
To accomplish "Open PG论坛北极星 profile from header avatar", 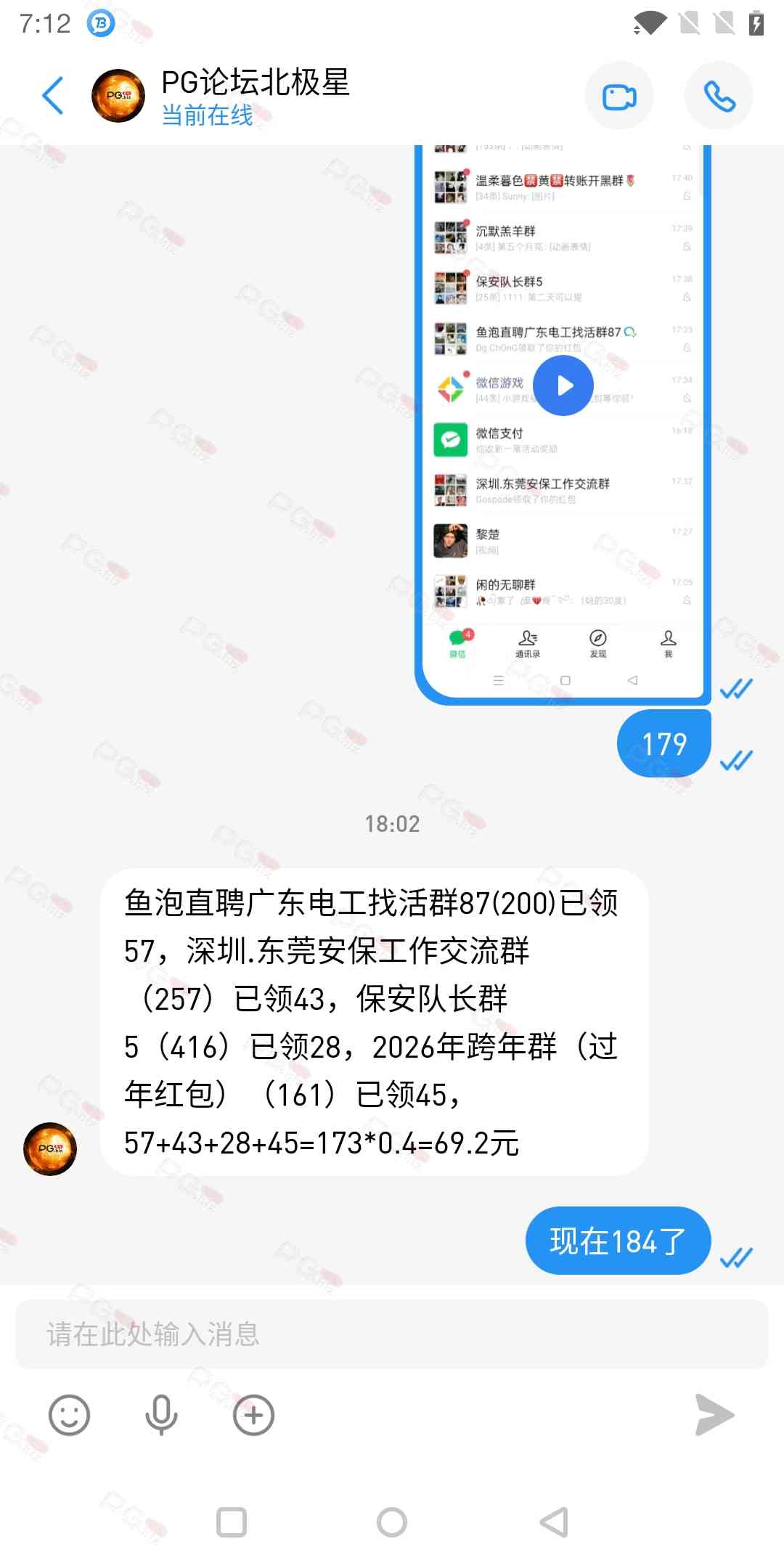I will coord(118,96).
